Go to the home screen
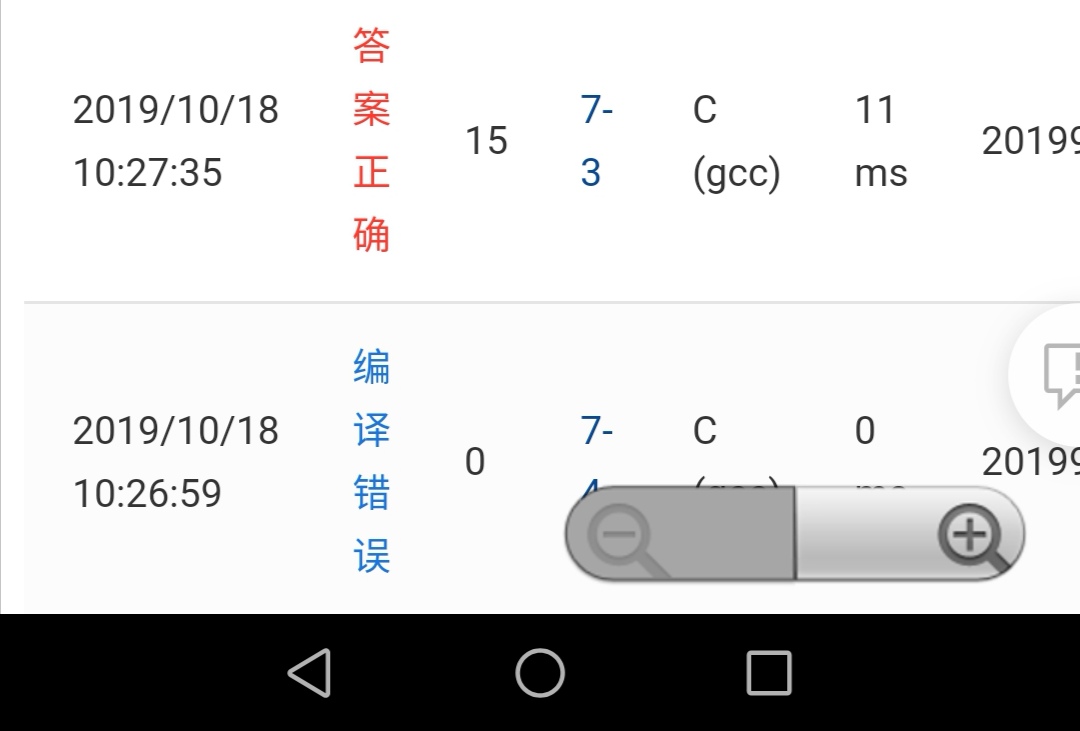This screenshot has width=1080, height=731. (540, 672)
